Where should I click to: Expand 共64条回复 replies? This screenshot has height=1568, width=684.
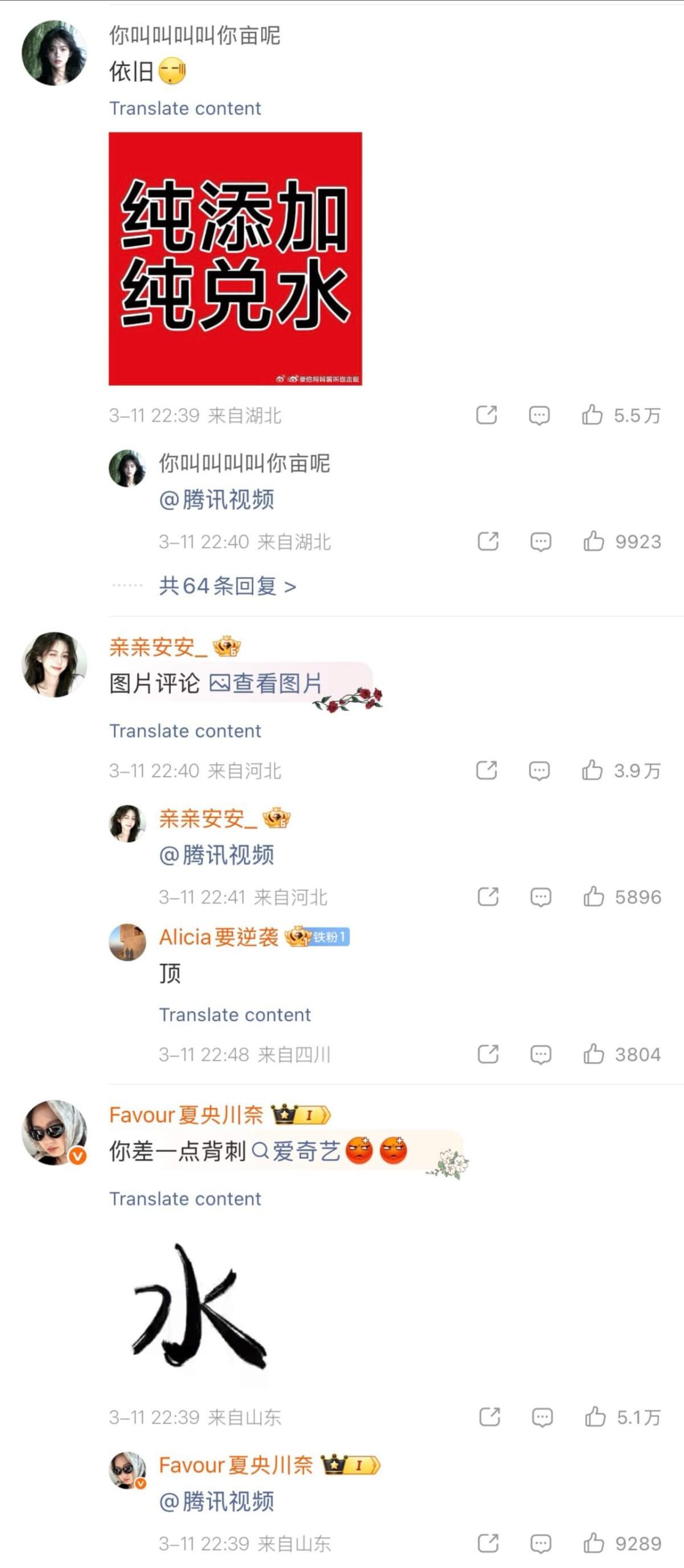227,586
